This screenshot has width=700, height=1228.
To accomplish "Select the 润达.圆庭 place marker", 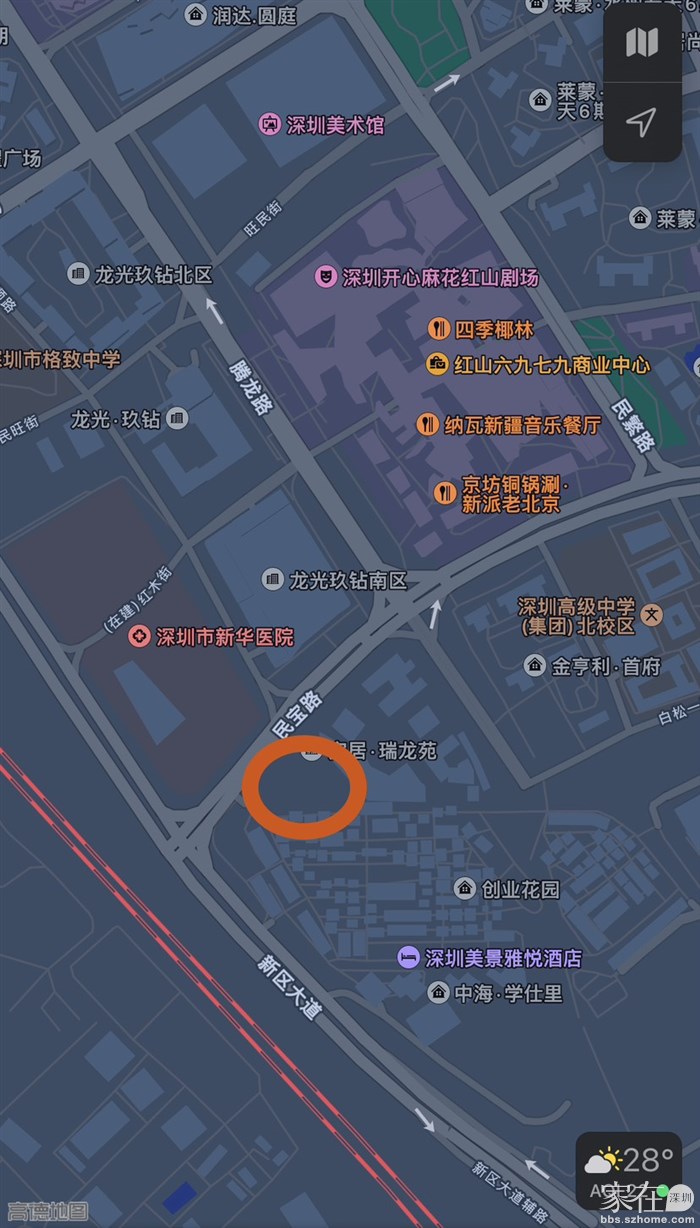I will point(195,14).
